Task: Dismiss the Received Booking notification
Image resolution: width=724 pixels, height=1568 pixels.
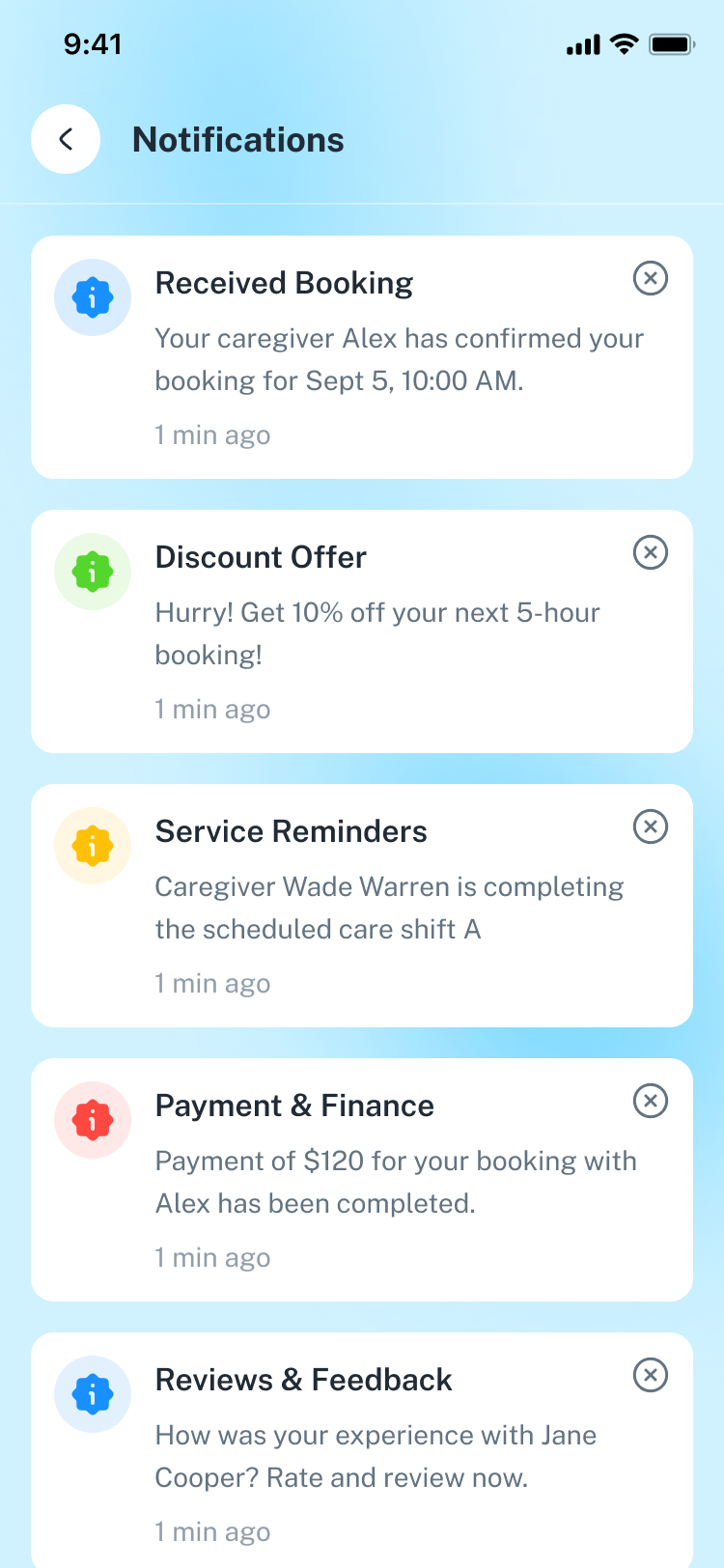Action: pyautogui.click(x=651, y=278)
